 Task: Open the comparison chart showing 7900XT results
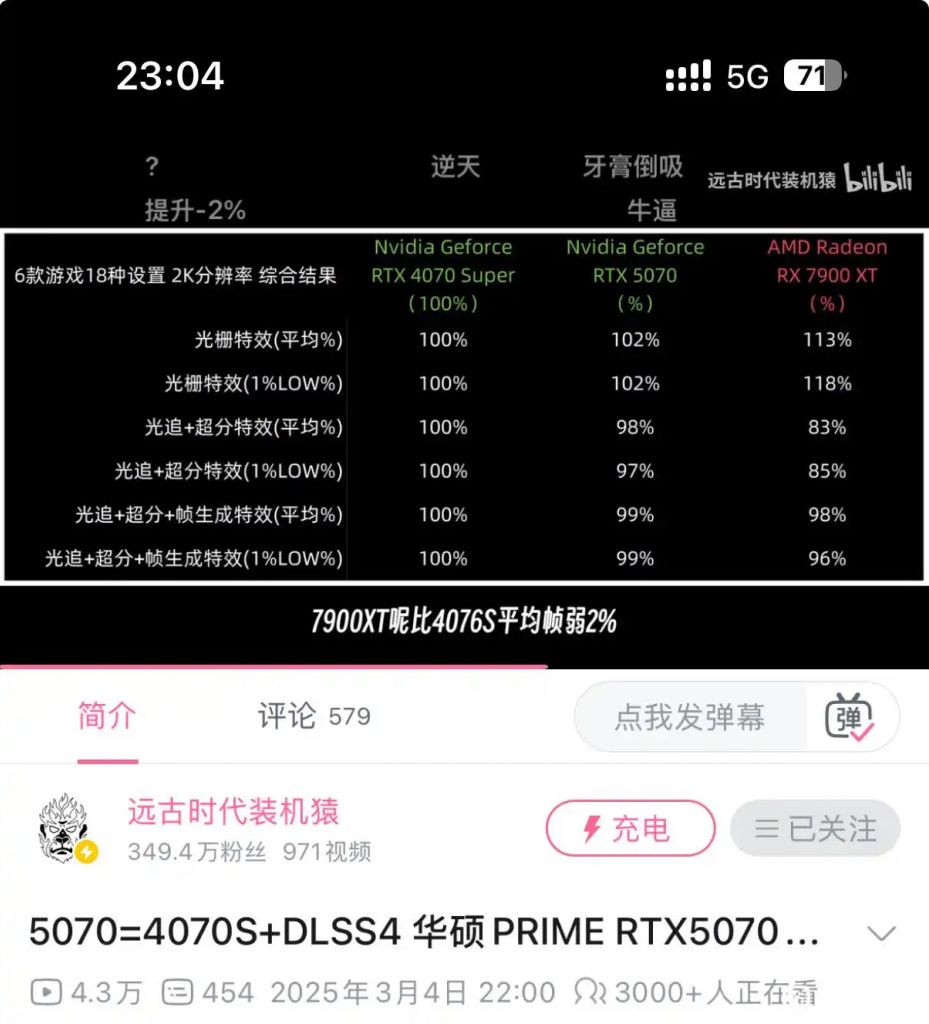[465, 405]
